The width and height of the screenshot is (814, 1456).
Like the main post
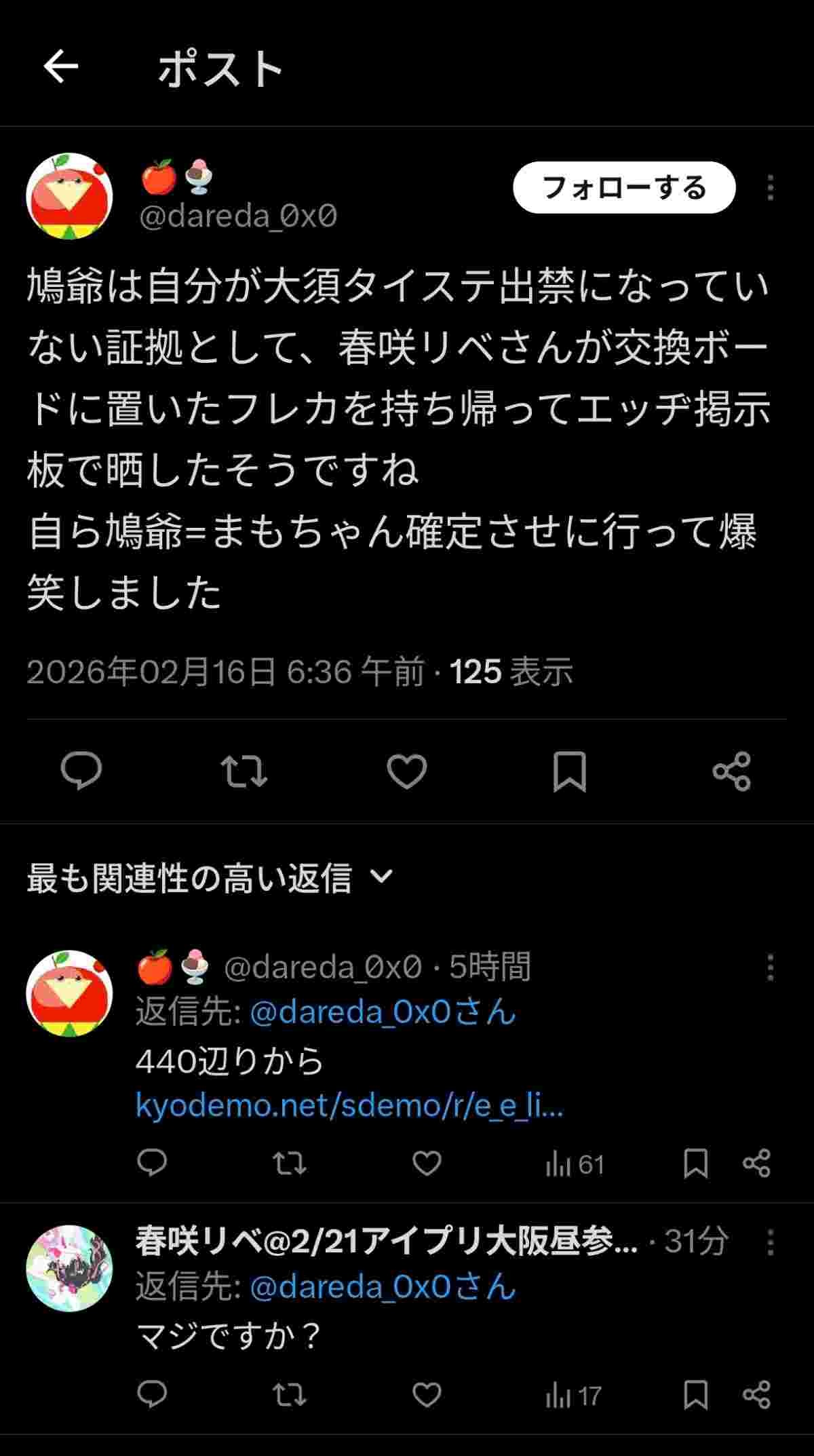coord(407,771)
